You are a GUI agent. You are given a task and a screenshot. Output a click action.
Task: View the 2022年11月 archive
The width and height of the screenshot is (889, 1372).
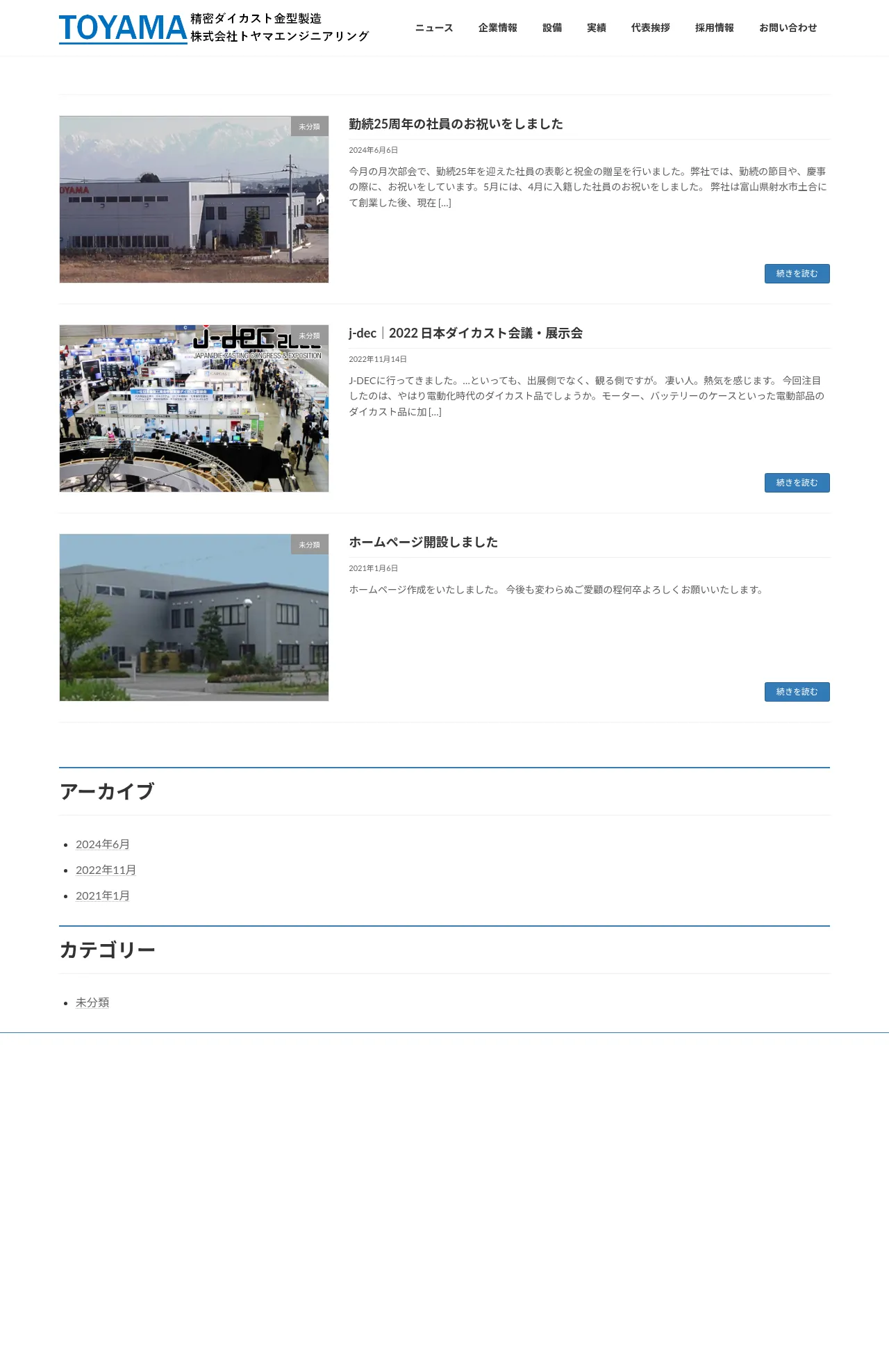tap(106, 870)
